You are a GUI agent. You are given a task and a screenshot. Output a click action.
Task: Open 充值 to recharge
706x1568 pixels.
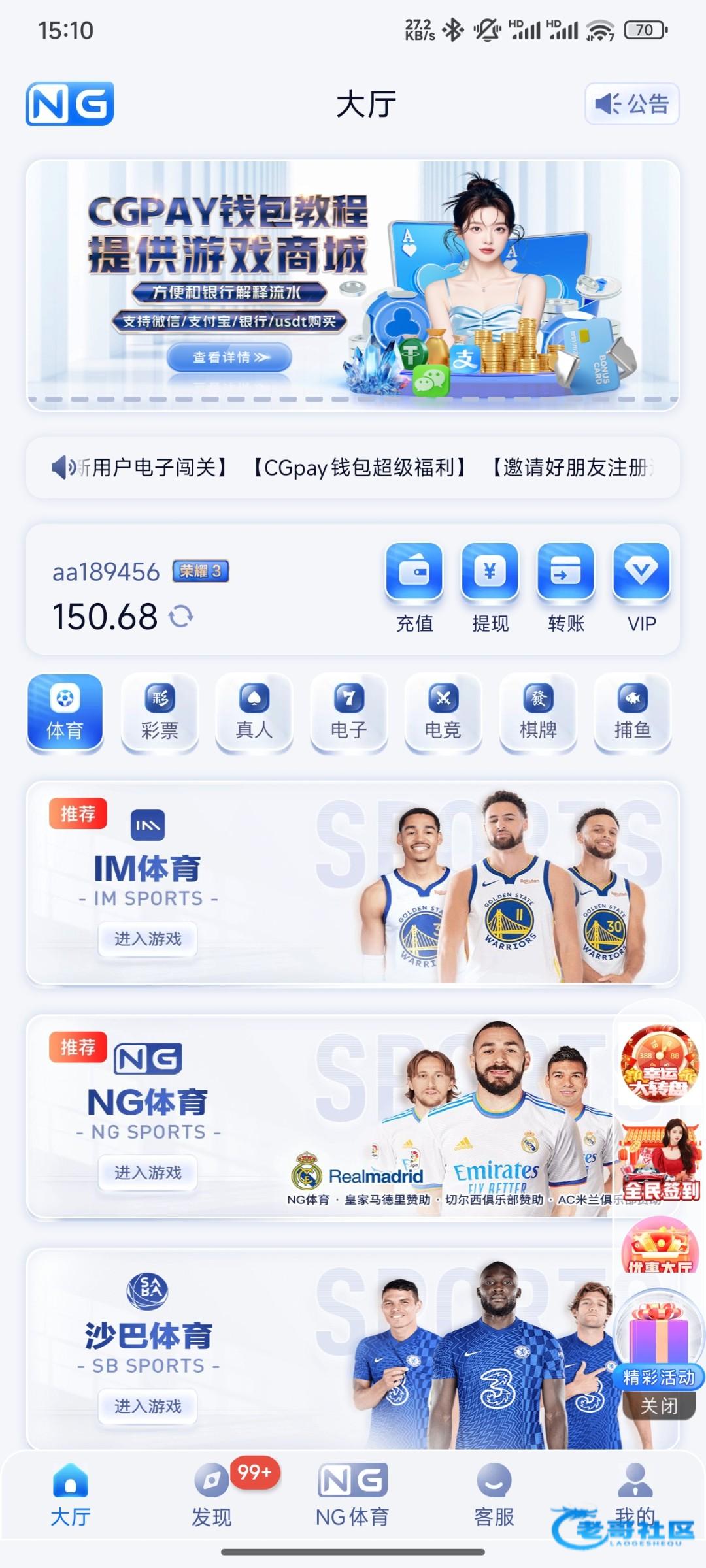tap(414, 587)
